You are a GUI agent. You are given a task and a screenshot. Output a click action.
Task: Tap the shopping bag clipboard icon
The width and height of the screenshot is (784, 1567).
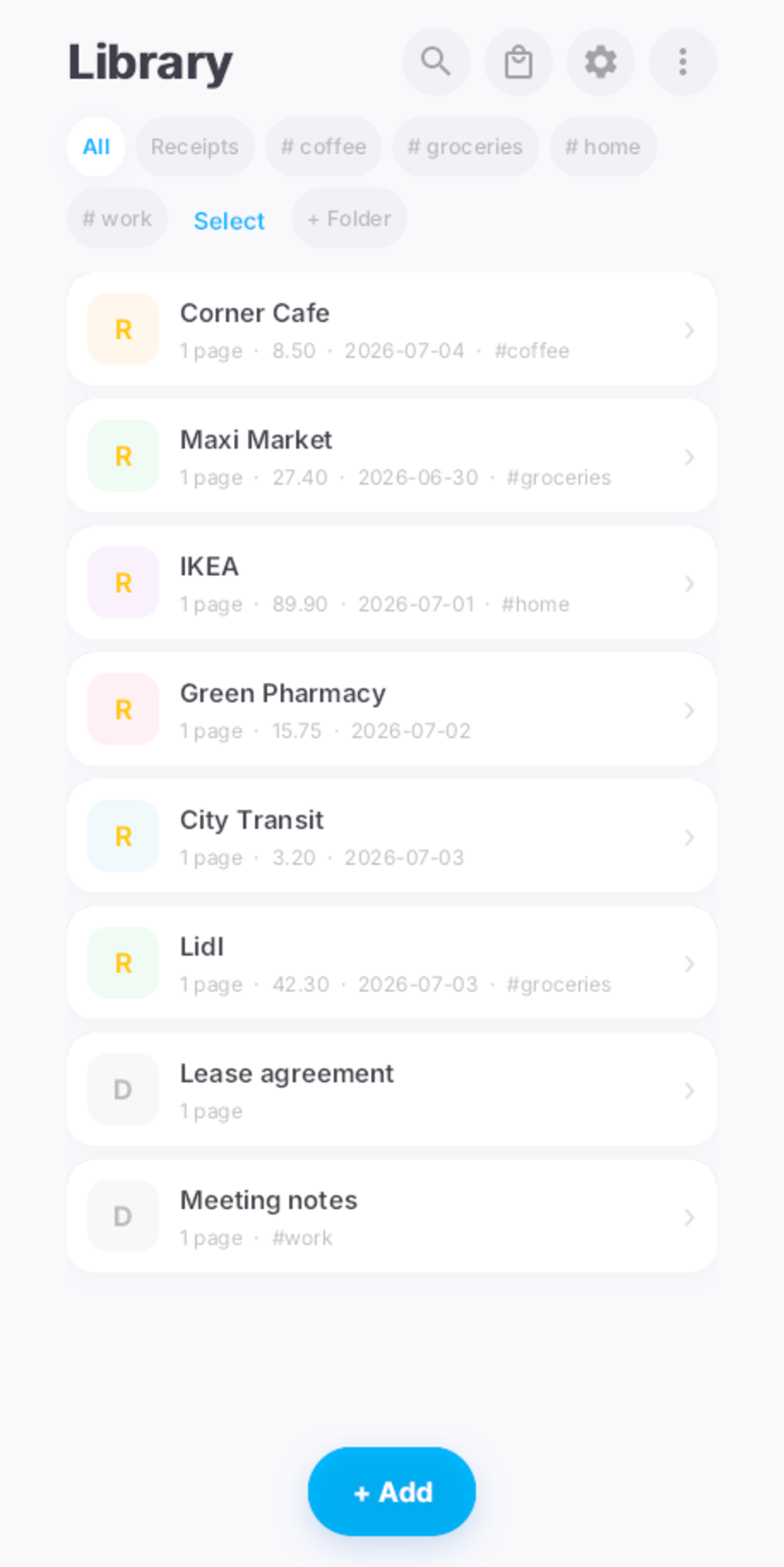point(518,62)
